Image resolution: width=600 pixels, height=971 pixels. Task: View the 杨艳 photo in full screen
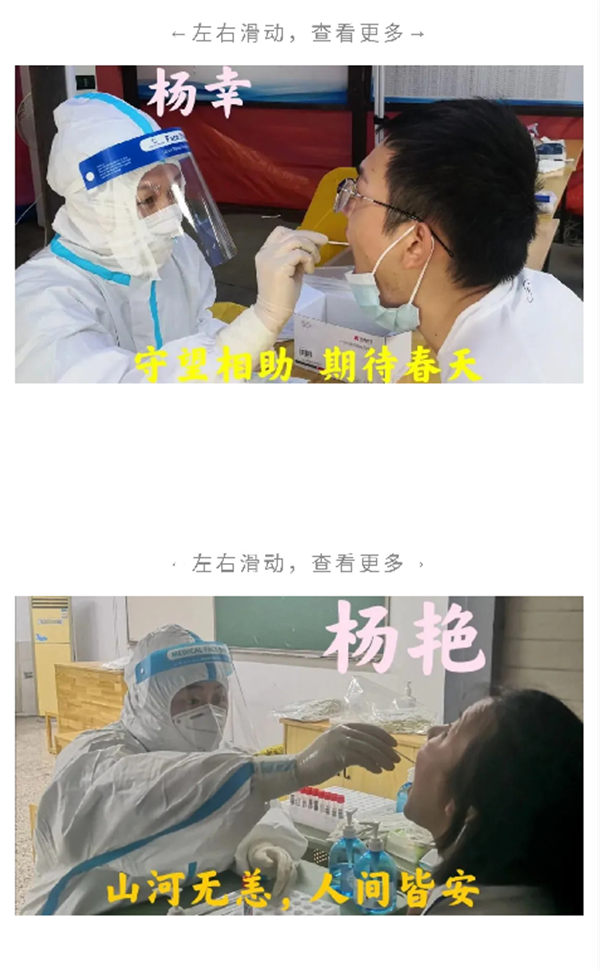298,755
